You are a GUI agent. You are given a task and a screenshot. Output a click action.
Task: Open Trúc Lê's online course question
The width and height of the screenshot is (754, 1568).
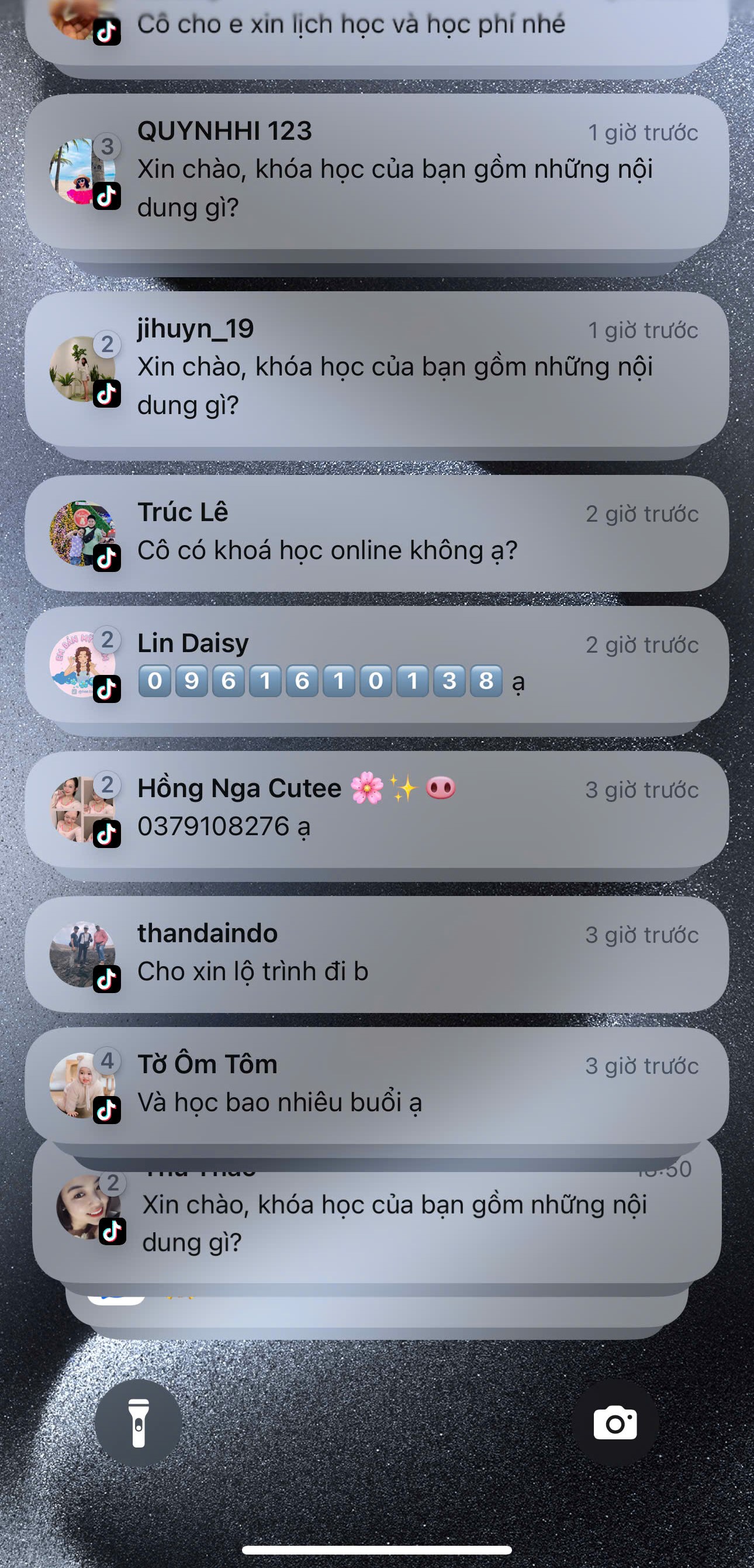click(376, 533)
